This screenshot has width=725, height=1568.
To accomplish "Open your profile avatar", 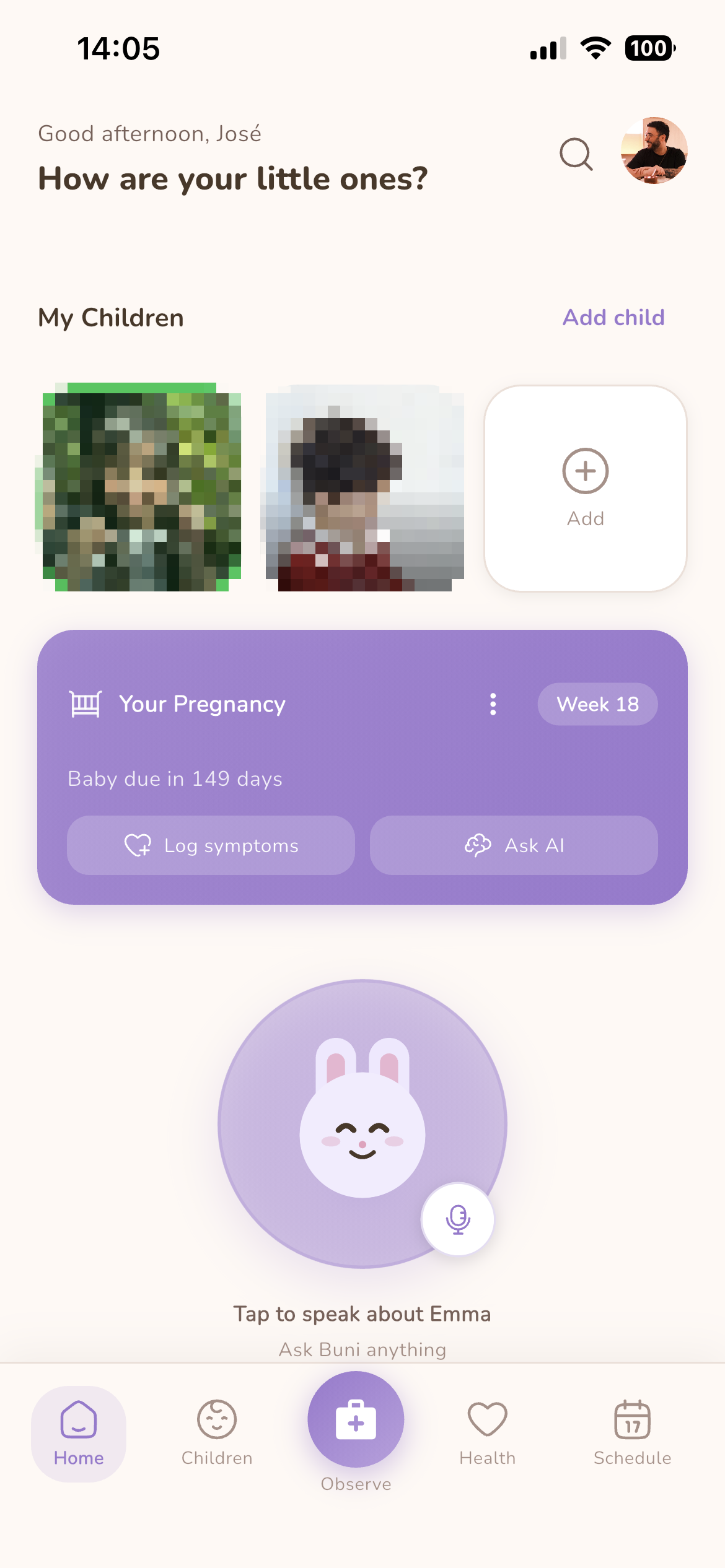I will (x=655, y=154).
